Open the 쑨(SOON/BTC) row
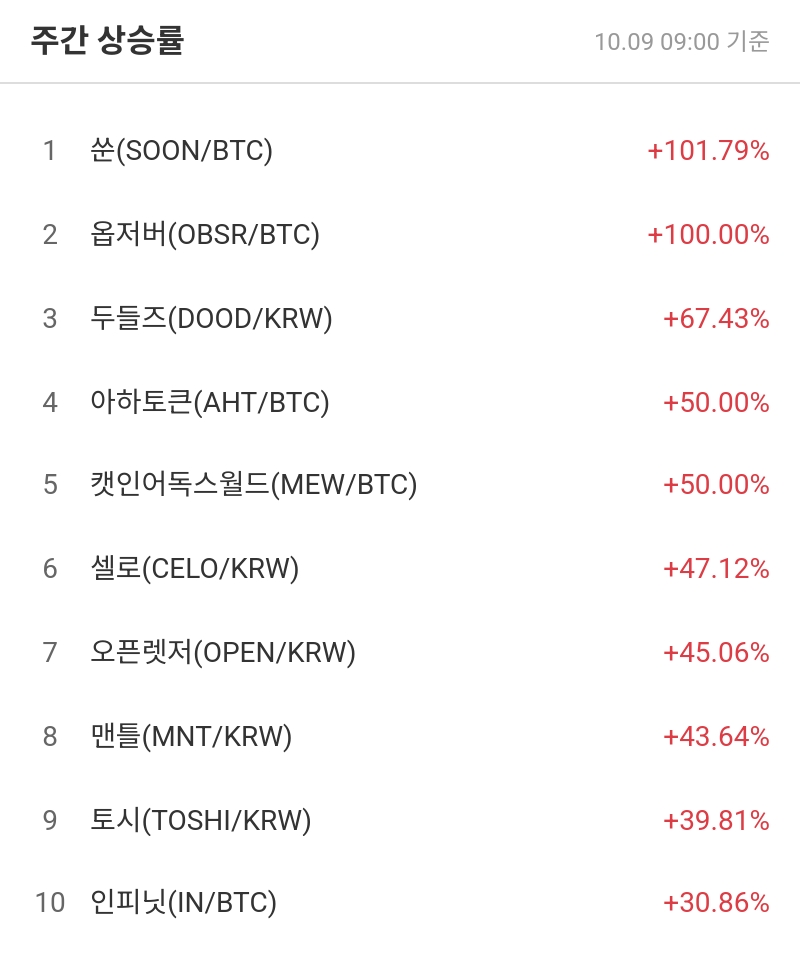The width and height of the screenshot is (800, 970). (181, 151)
